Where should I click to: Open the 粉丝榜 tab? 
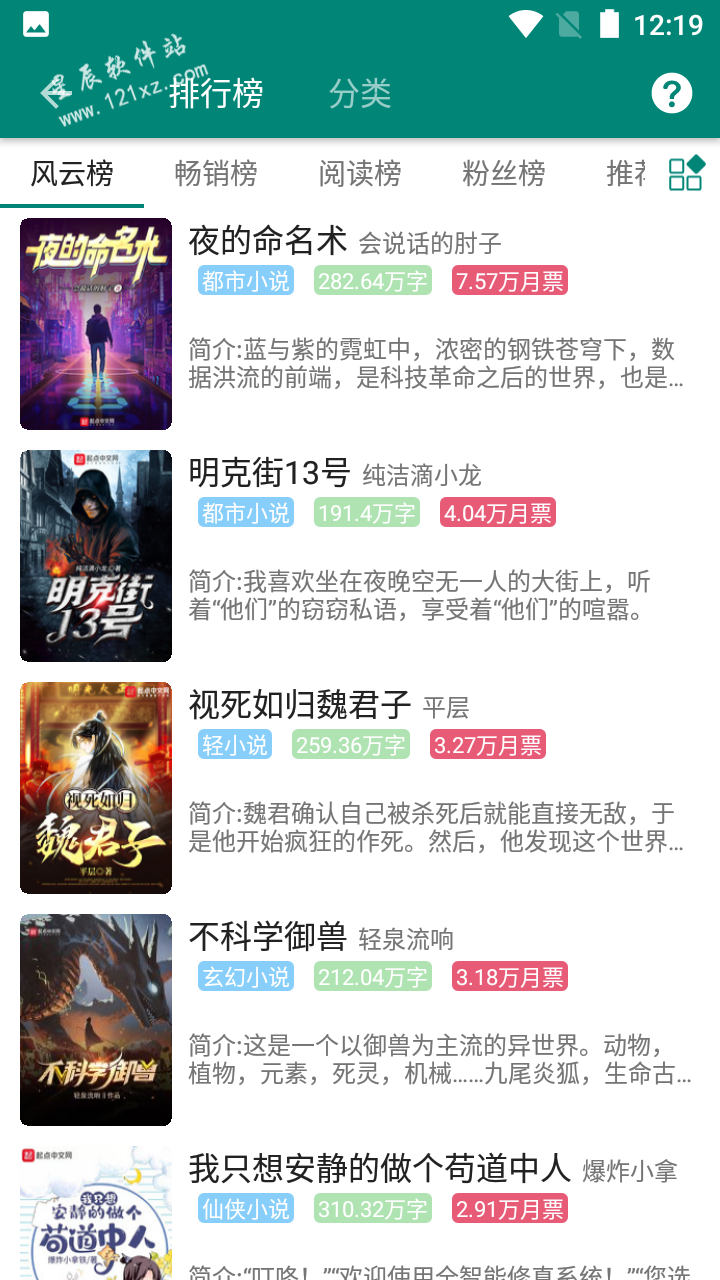click(x=504, y=174)
